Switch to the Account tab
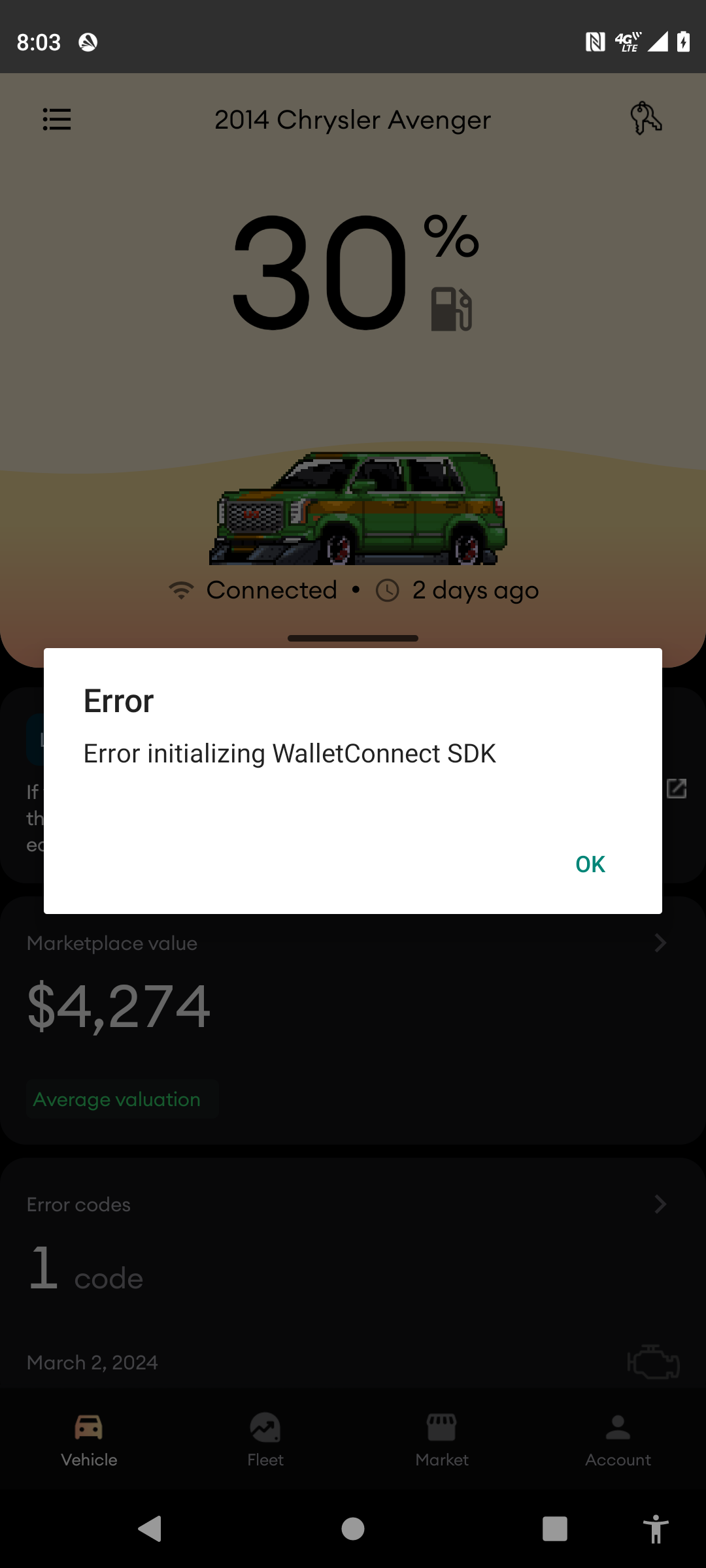 pyautogui.click(x=618, y=1441)
